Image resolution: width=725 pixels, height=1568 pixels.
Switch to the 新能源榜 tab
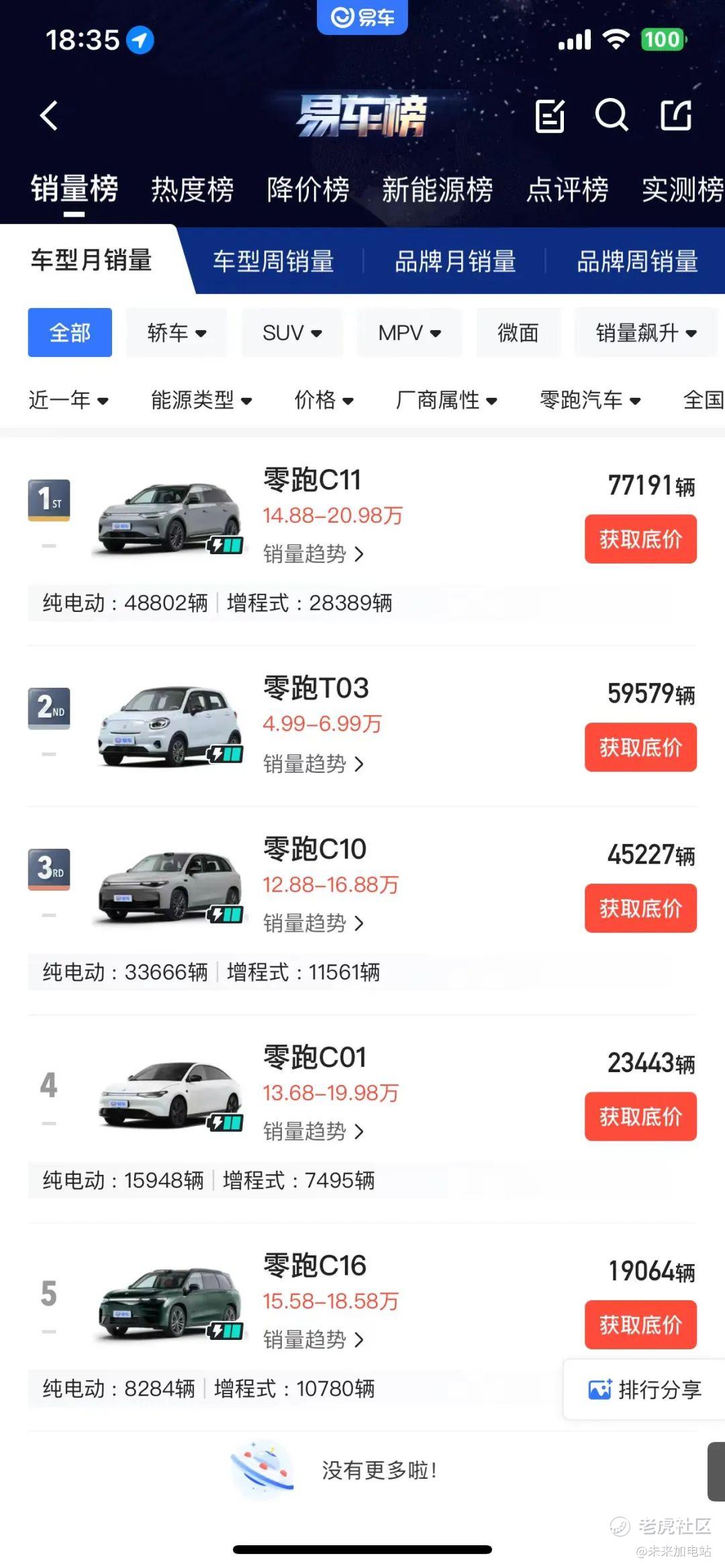coord(437,189)
